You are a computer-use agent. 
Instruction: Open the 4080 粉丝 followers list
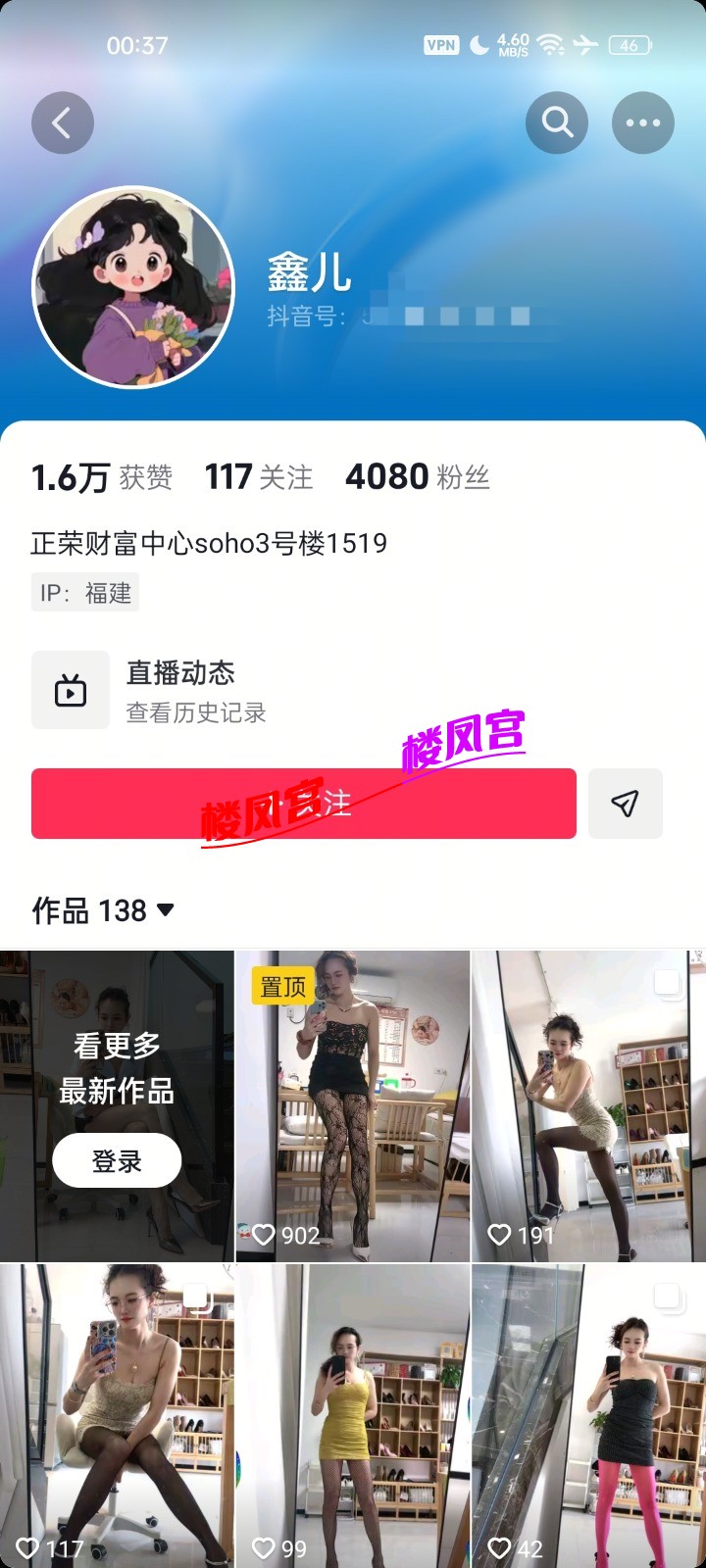coord(417,477)
